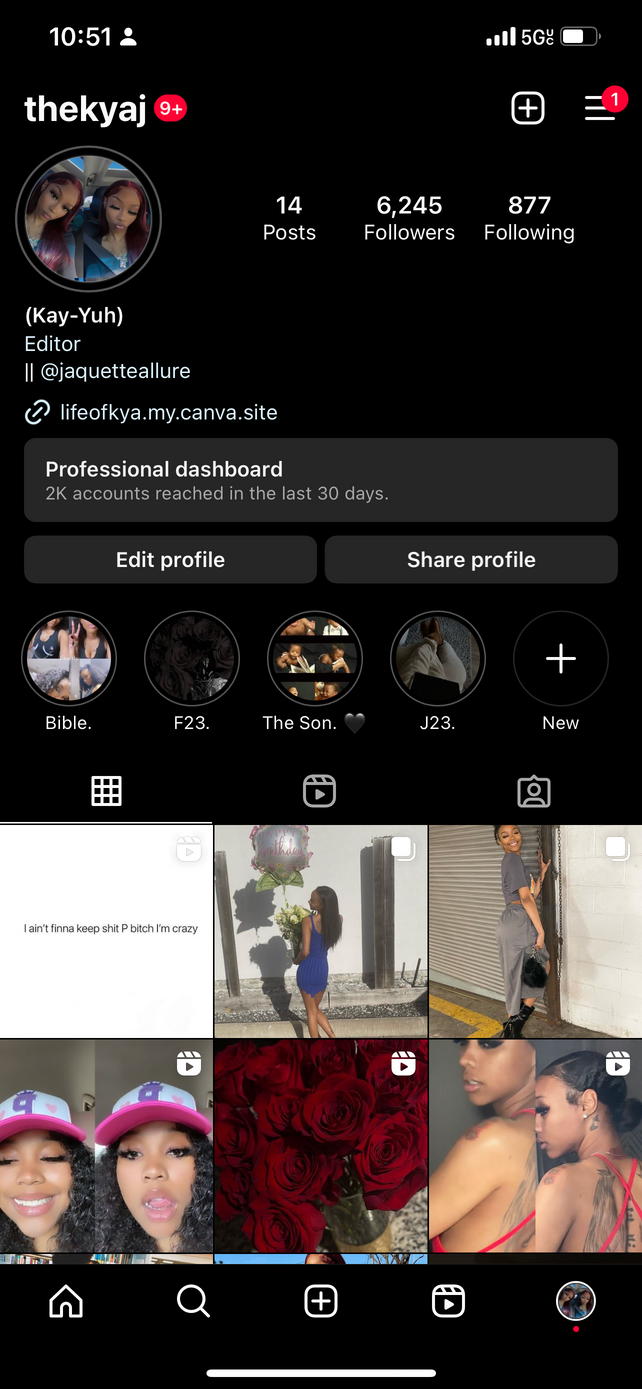
Task: Open the hamburger menu with notification badge
Action: point(600,108)
